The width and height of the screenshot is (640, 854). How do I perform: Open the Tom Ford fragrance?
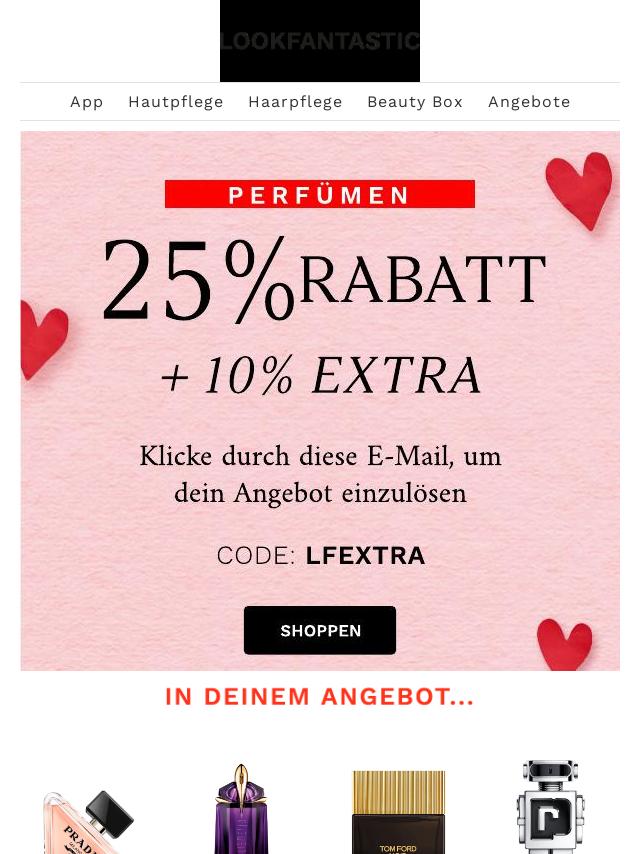[398, 812]
